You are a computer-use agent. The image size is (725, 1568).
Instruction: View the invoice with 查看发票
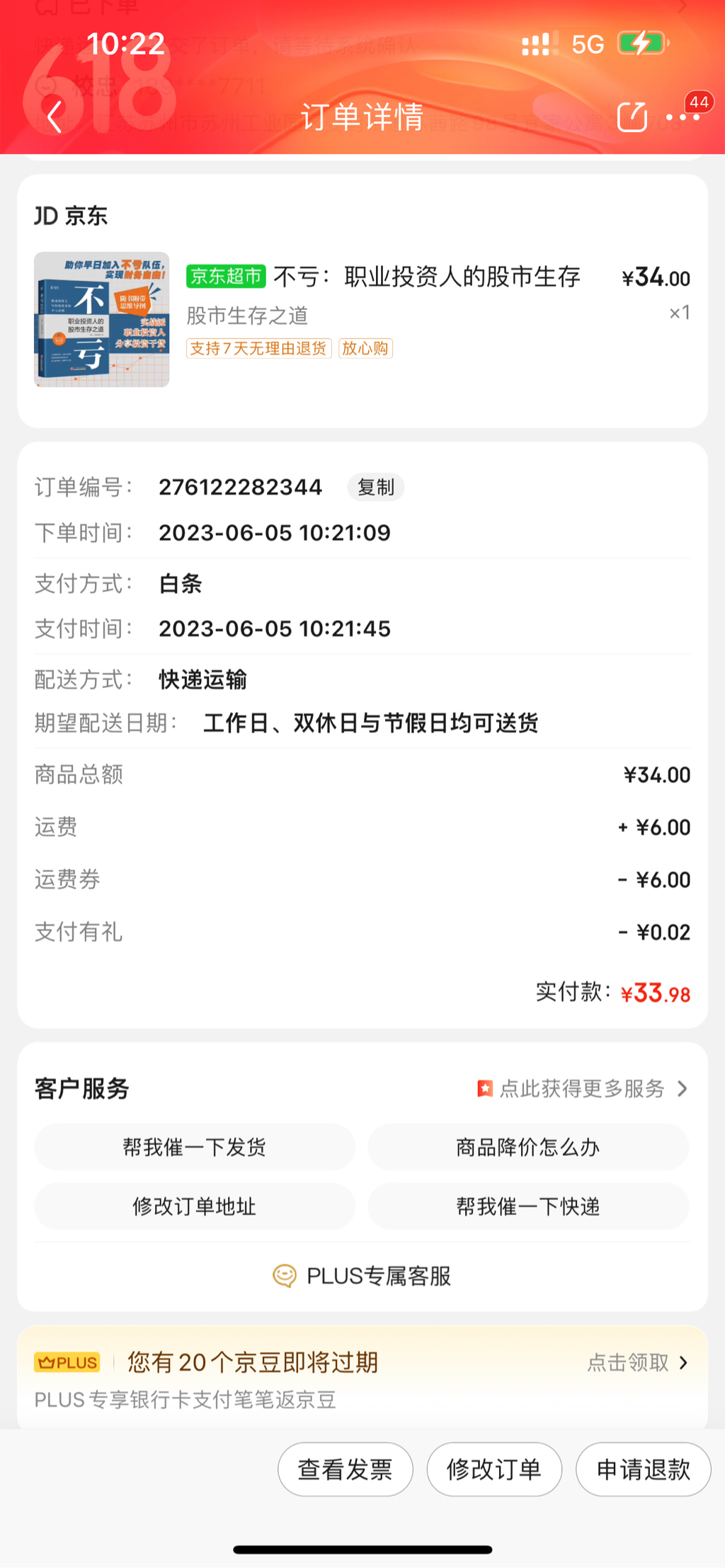point(345,1469)
